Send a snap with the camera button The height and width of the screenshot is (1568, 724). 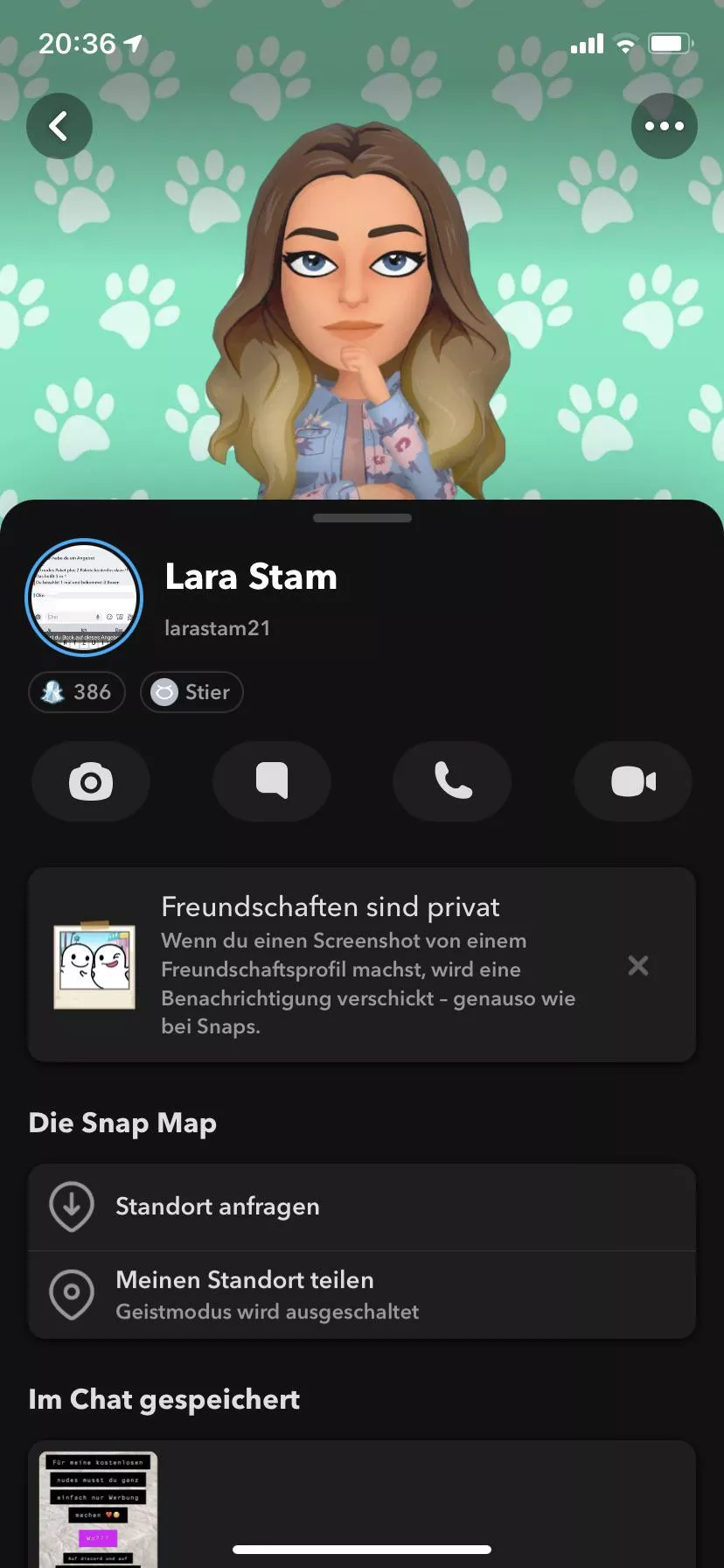[x=91, y=781]
